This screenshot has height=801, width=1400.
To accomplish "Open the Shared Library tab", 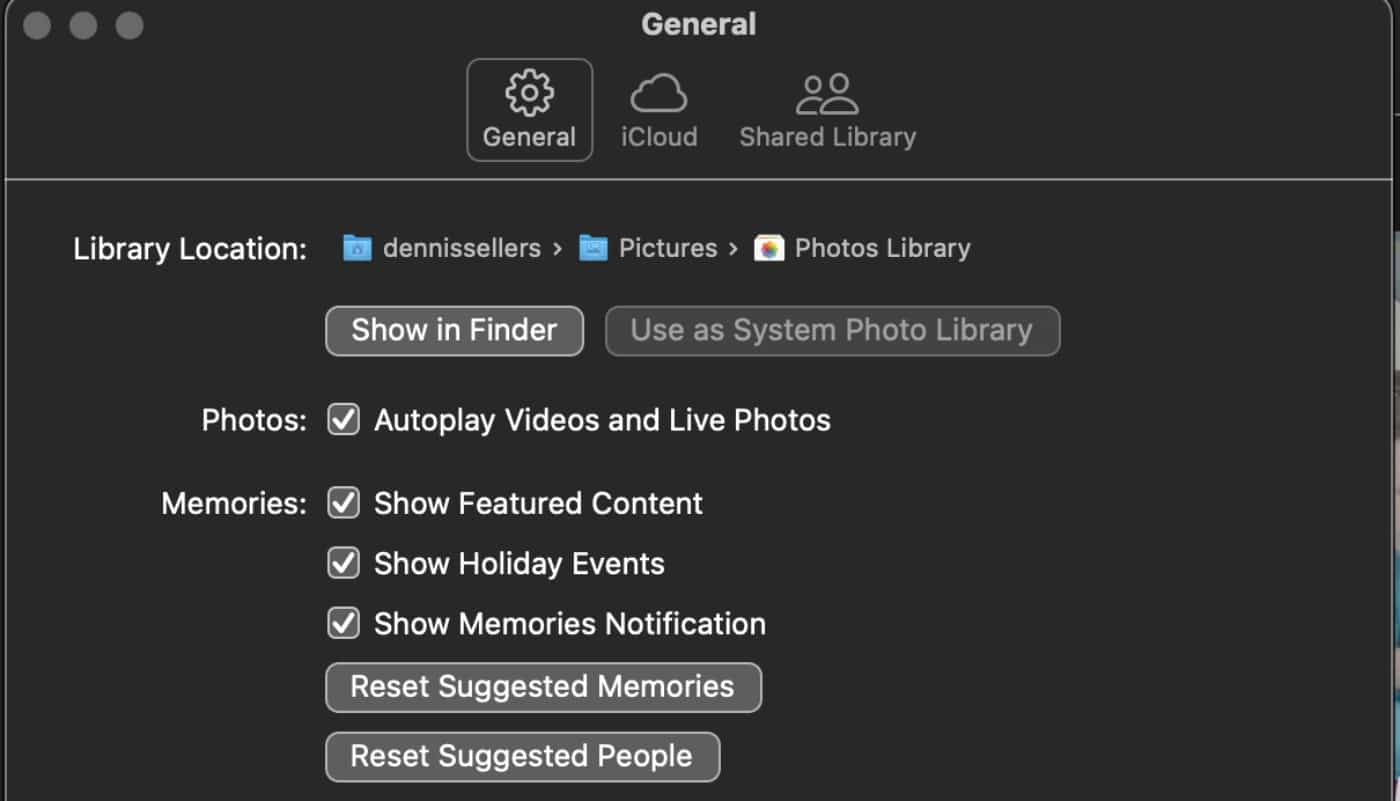I will 827,111.
